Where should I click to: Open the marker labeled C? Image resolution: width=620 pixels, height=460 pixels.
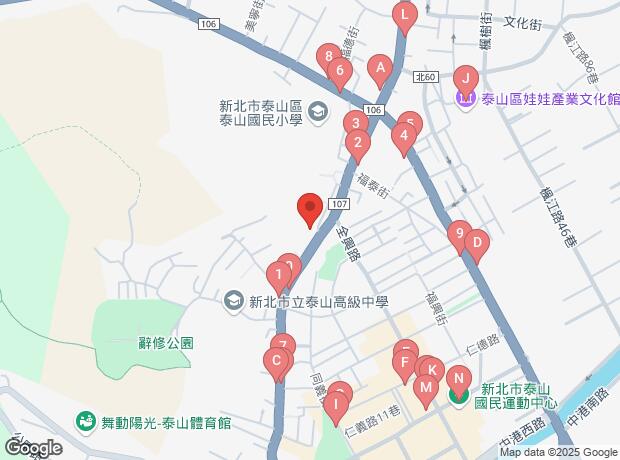[275, 361]
